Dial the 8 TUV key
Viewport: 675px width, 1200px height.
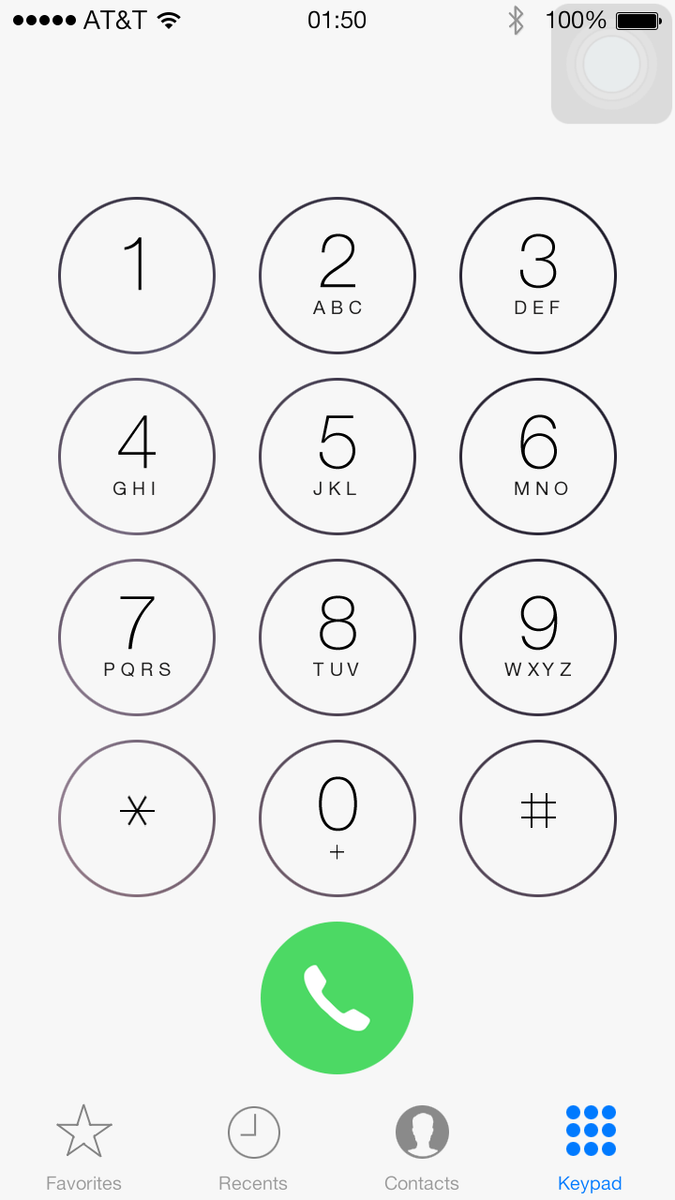coord(337,637)
